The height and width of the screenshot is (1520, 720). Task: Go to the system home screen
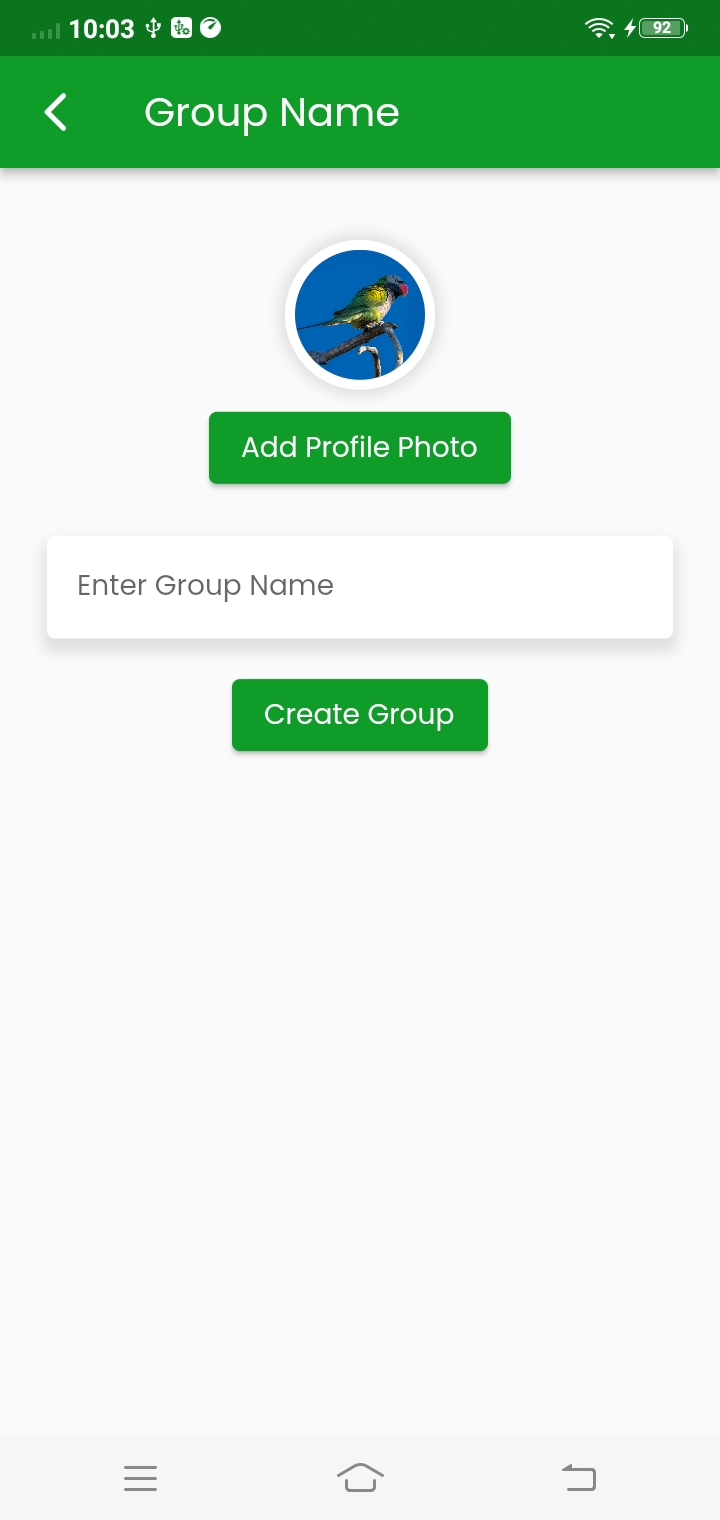360,1478
